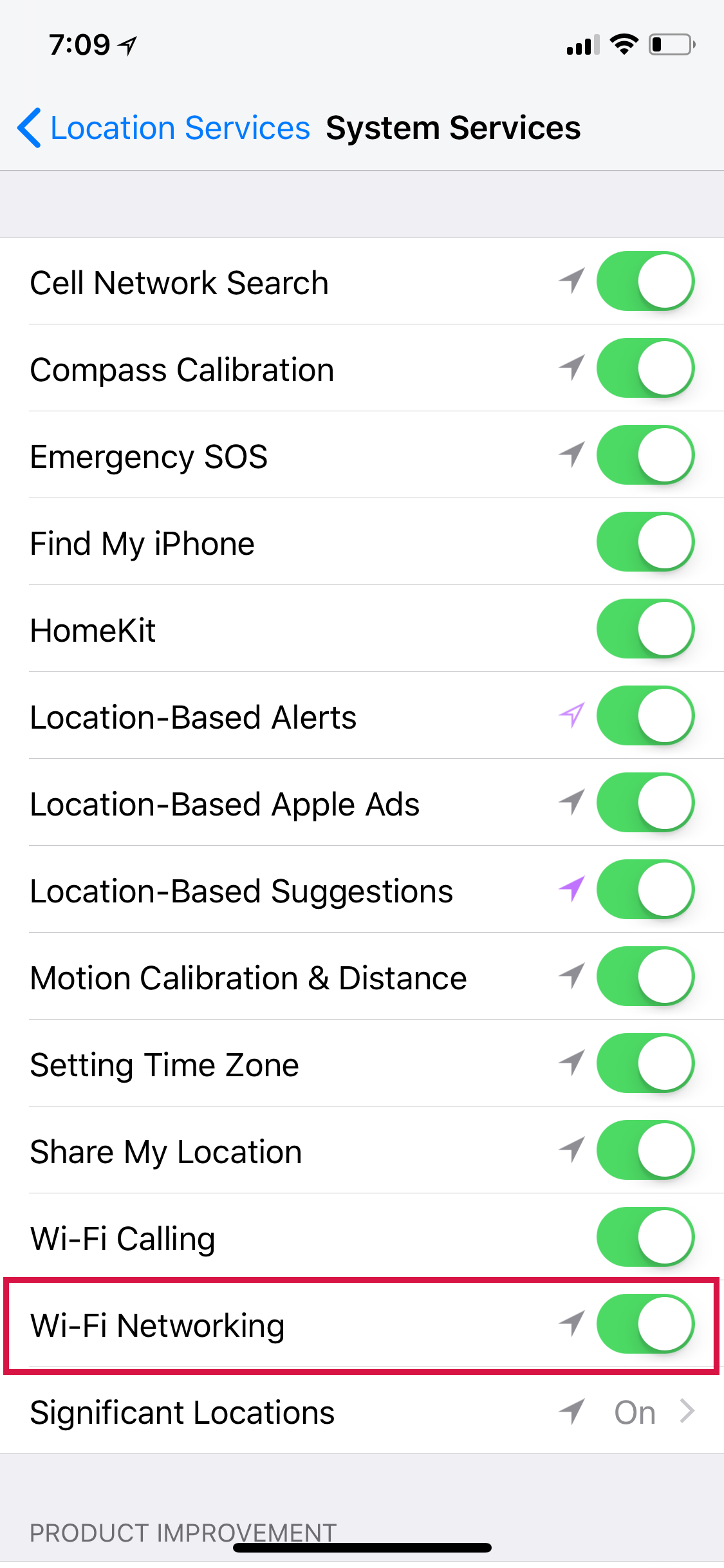The width and height of the screenshot is (724, 1568).
Task: Disable the HomeKit toggle
Action: [x=645, y=629]
